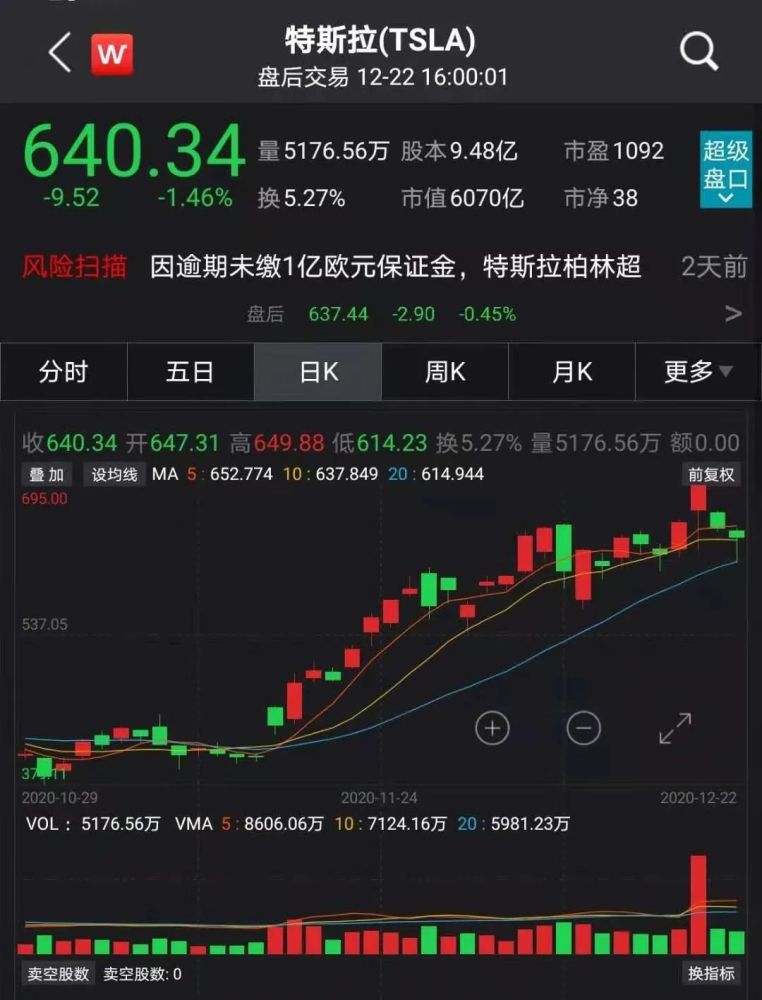The height and width of the screenshot is (1000, 762).
Task: Expand the chart to full screen
Action: 675,728
